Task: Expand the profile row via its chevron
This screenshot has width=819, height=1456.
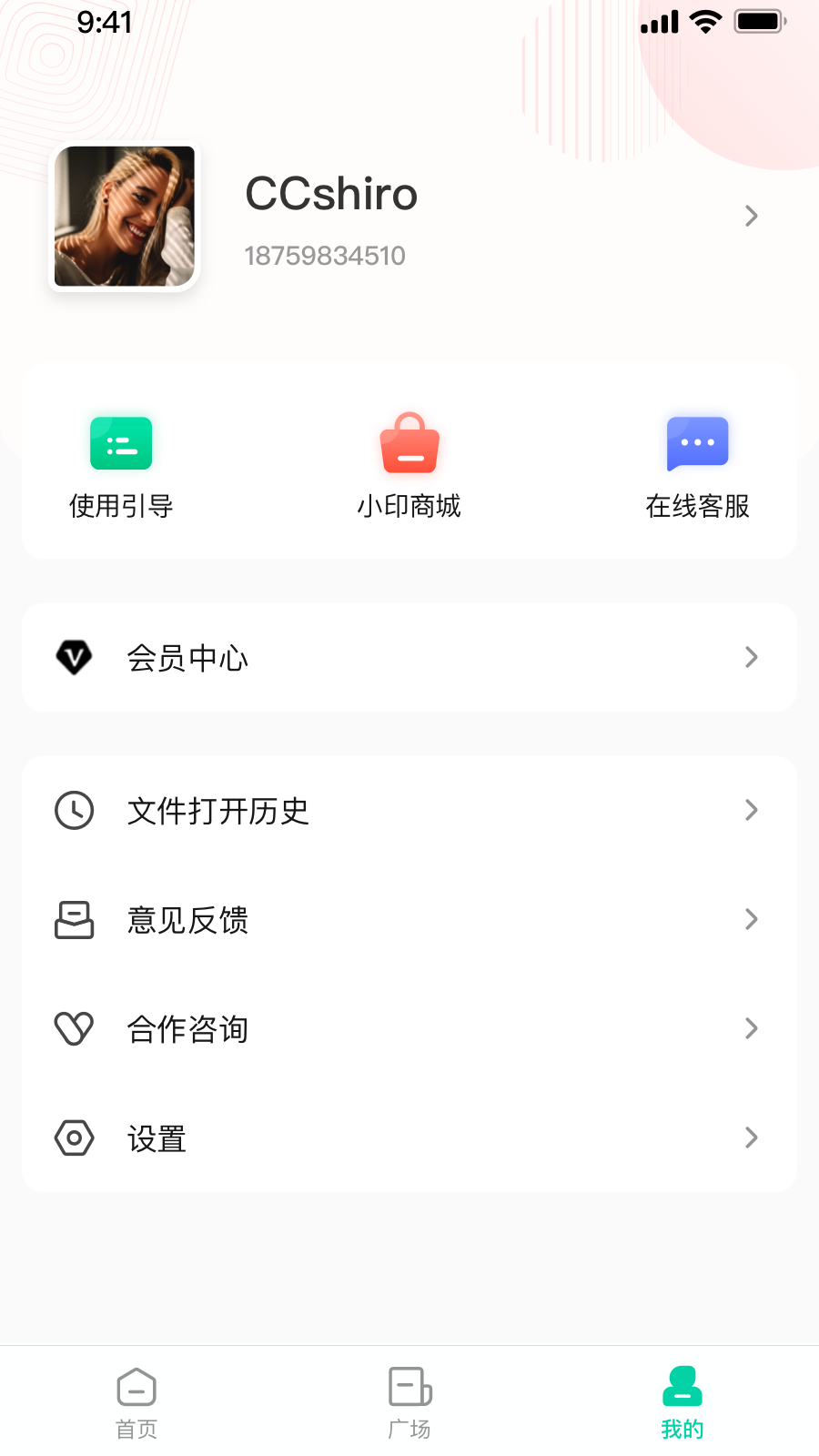Action: pyautogui.click(x=751, y=216)
